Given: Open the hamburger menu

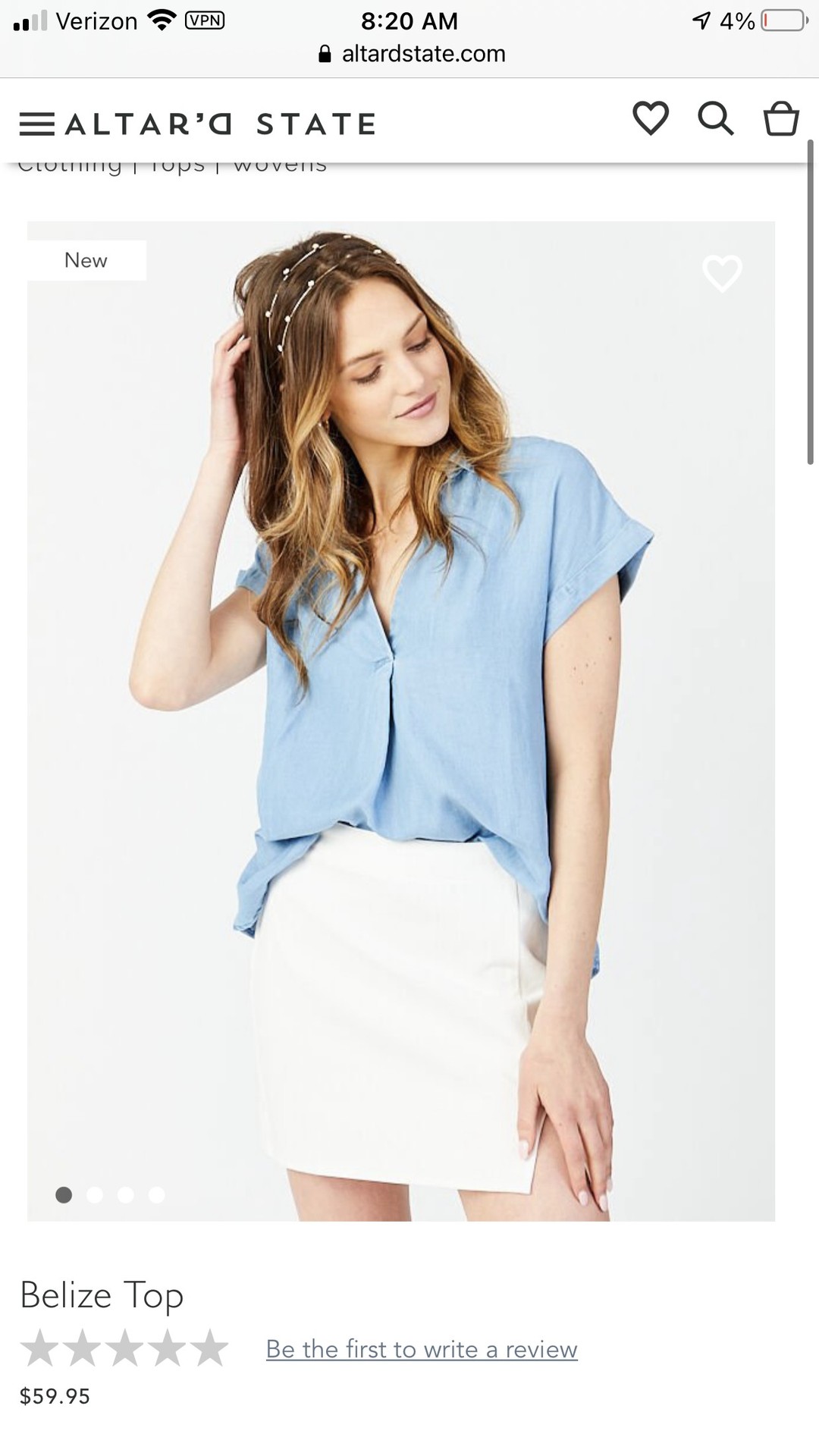Looking at the screenshot, I should [37, 124].
